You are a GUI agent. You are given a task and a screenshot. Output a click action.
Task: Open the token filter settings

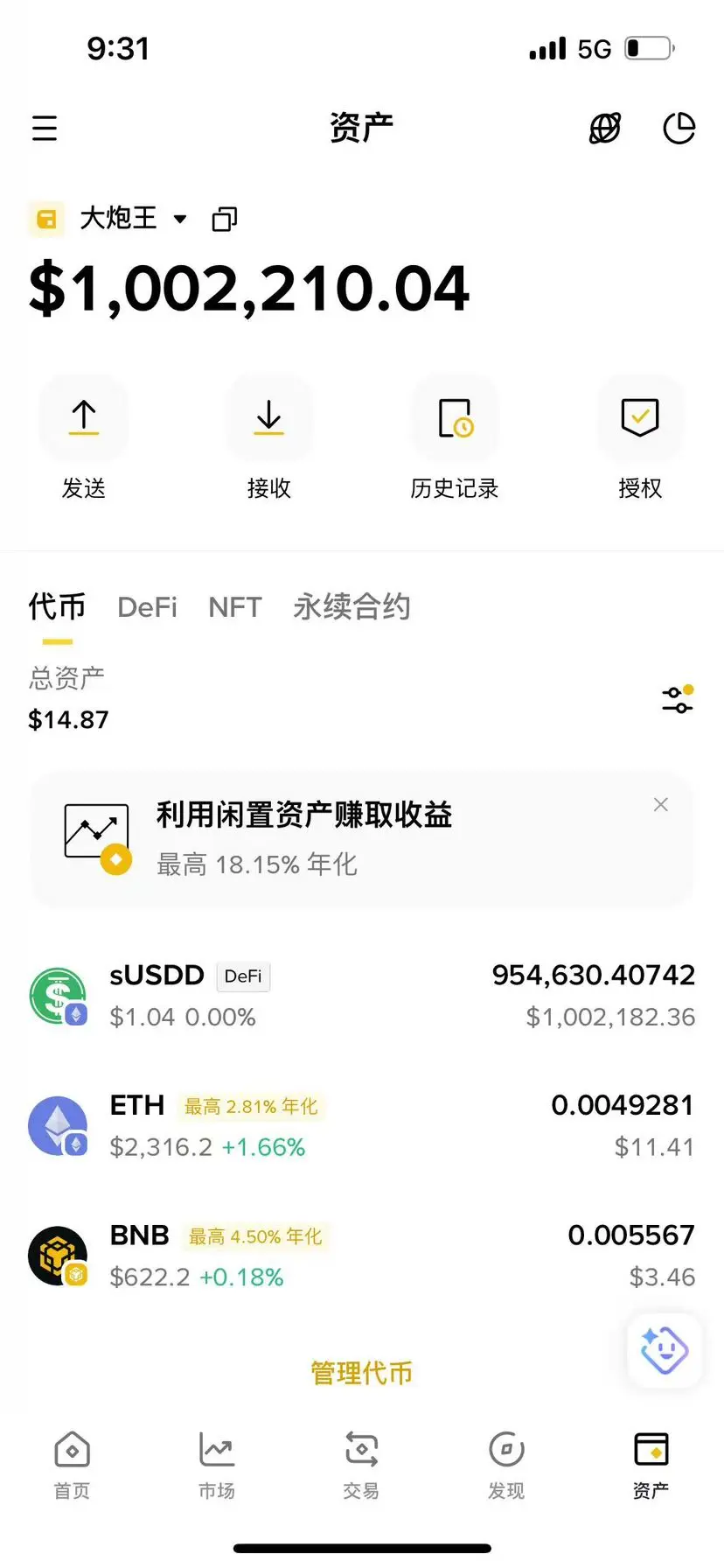(677, 700)
